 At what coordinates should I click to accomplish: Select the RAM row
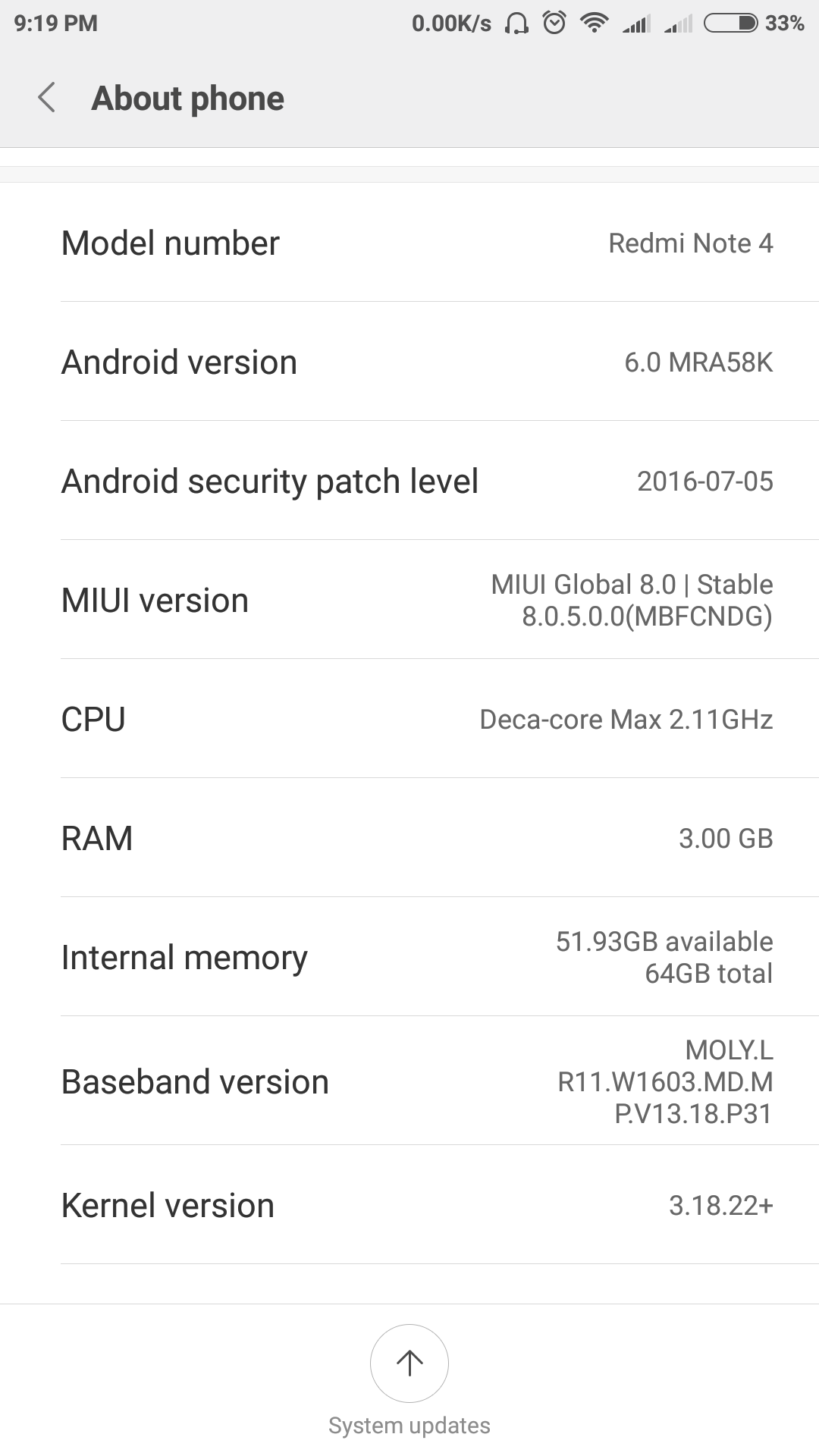409,838
